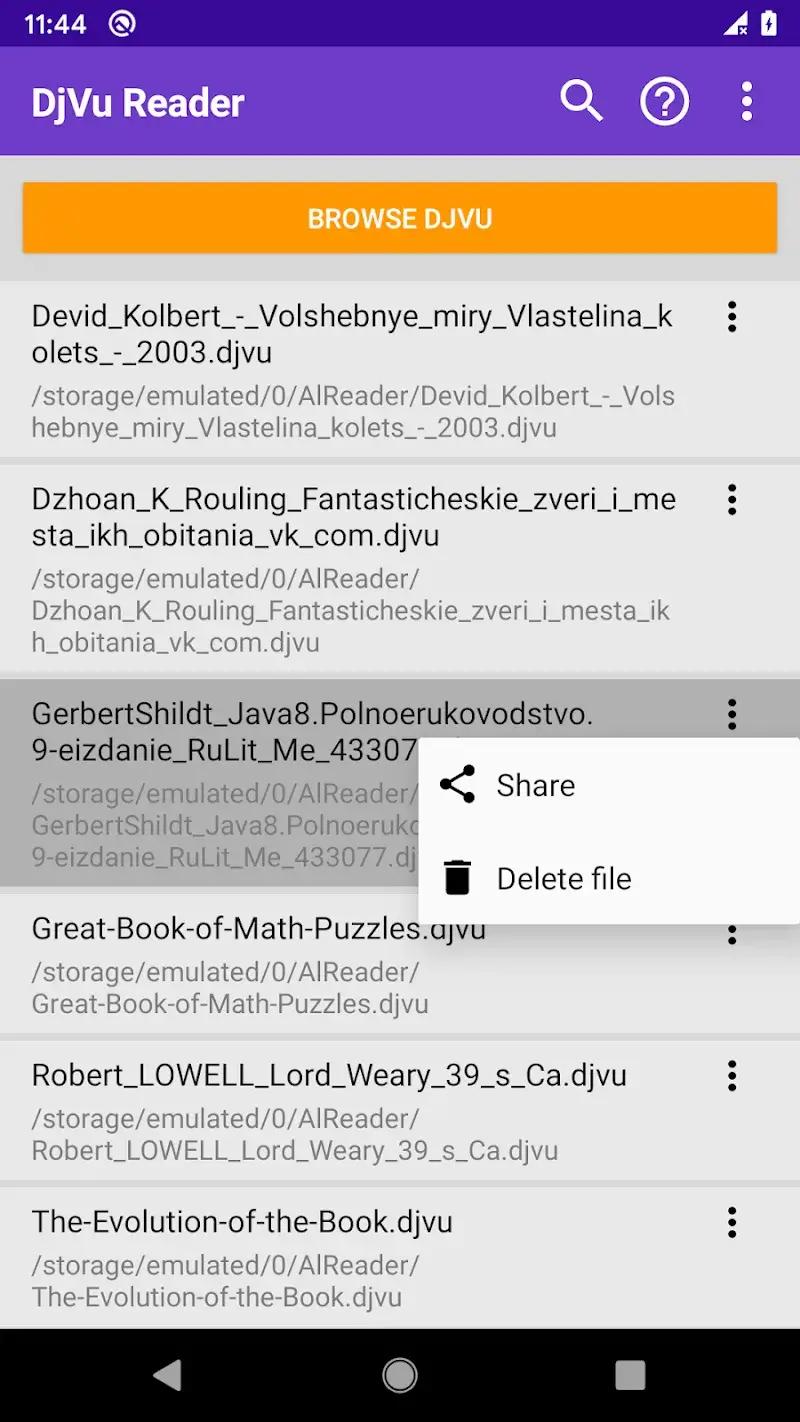The width and height of the screenshot is (800, 1422).
Task: Open options for Robert_LOWELL_Lord_Weary file
Action: pyautogui.click(x=732, y=1076)
